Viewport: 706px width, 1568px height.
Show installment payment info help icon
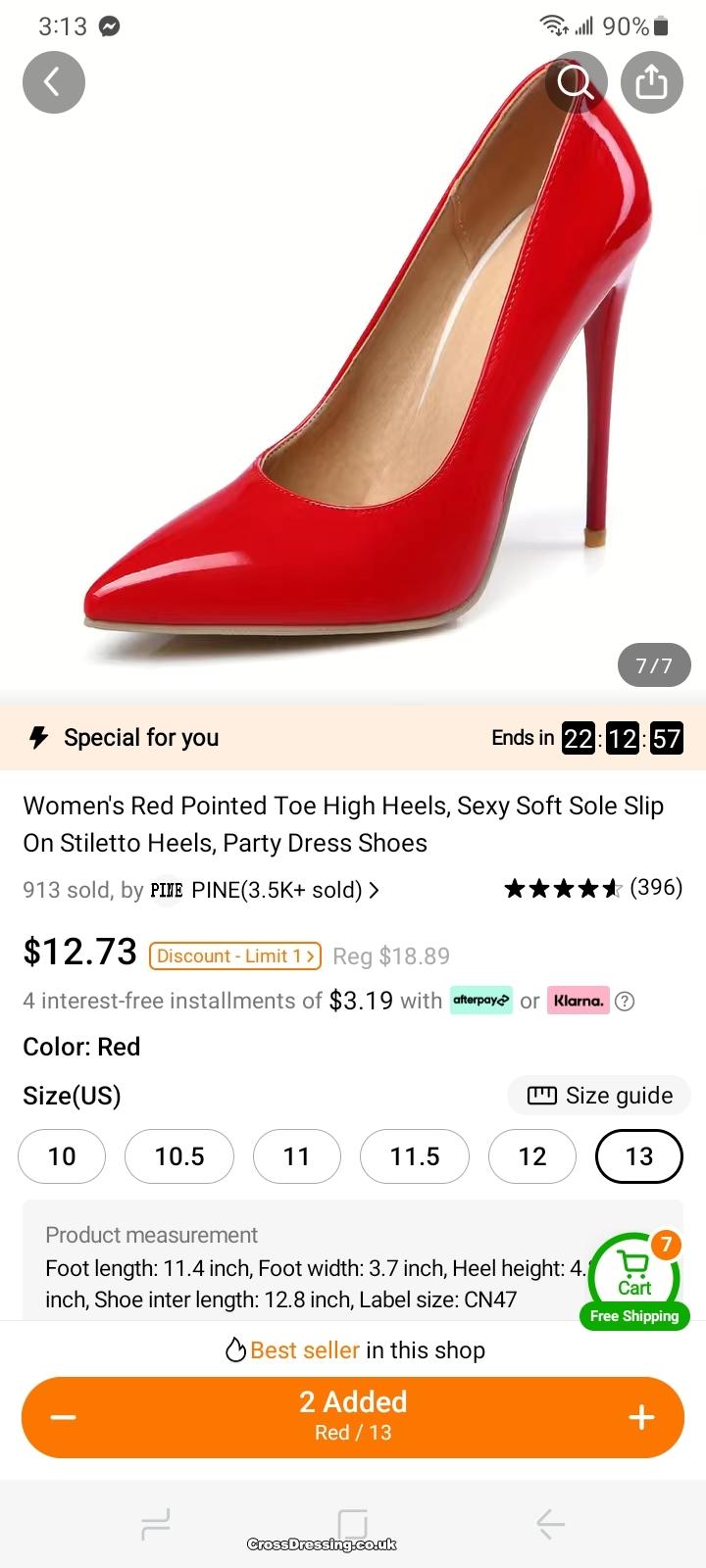click(624, 1002)
